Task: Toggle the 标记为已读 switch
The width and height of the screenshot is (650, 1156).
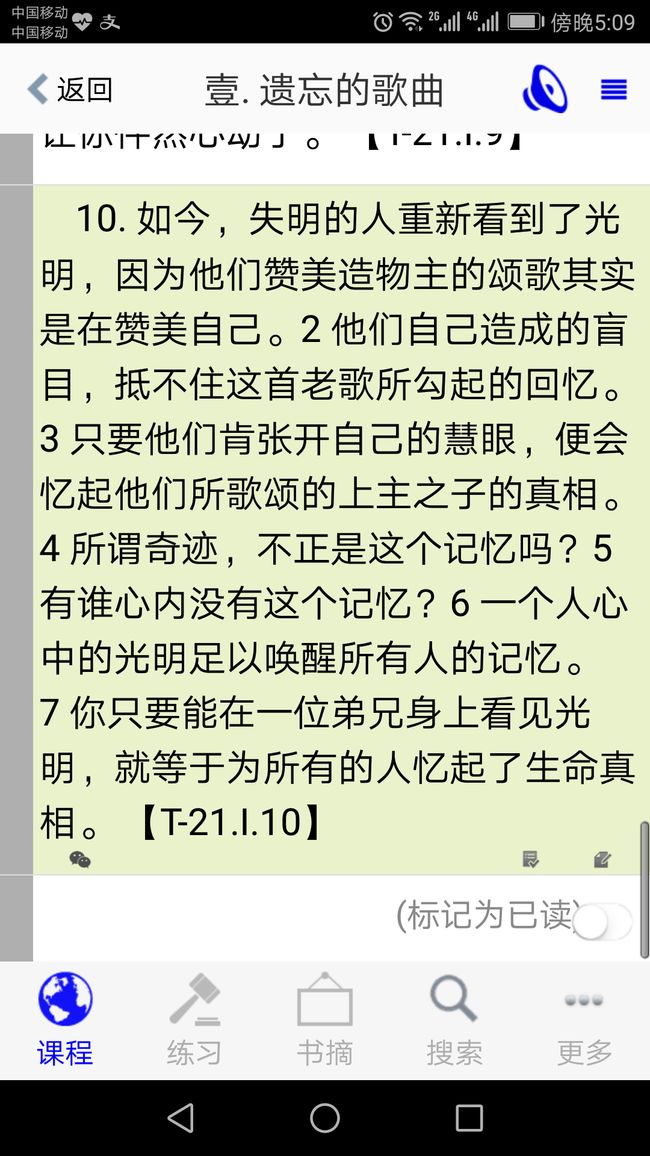Action: click(602, 922)
